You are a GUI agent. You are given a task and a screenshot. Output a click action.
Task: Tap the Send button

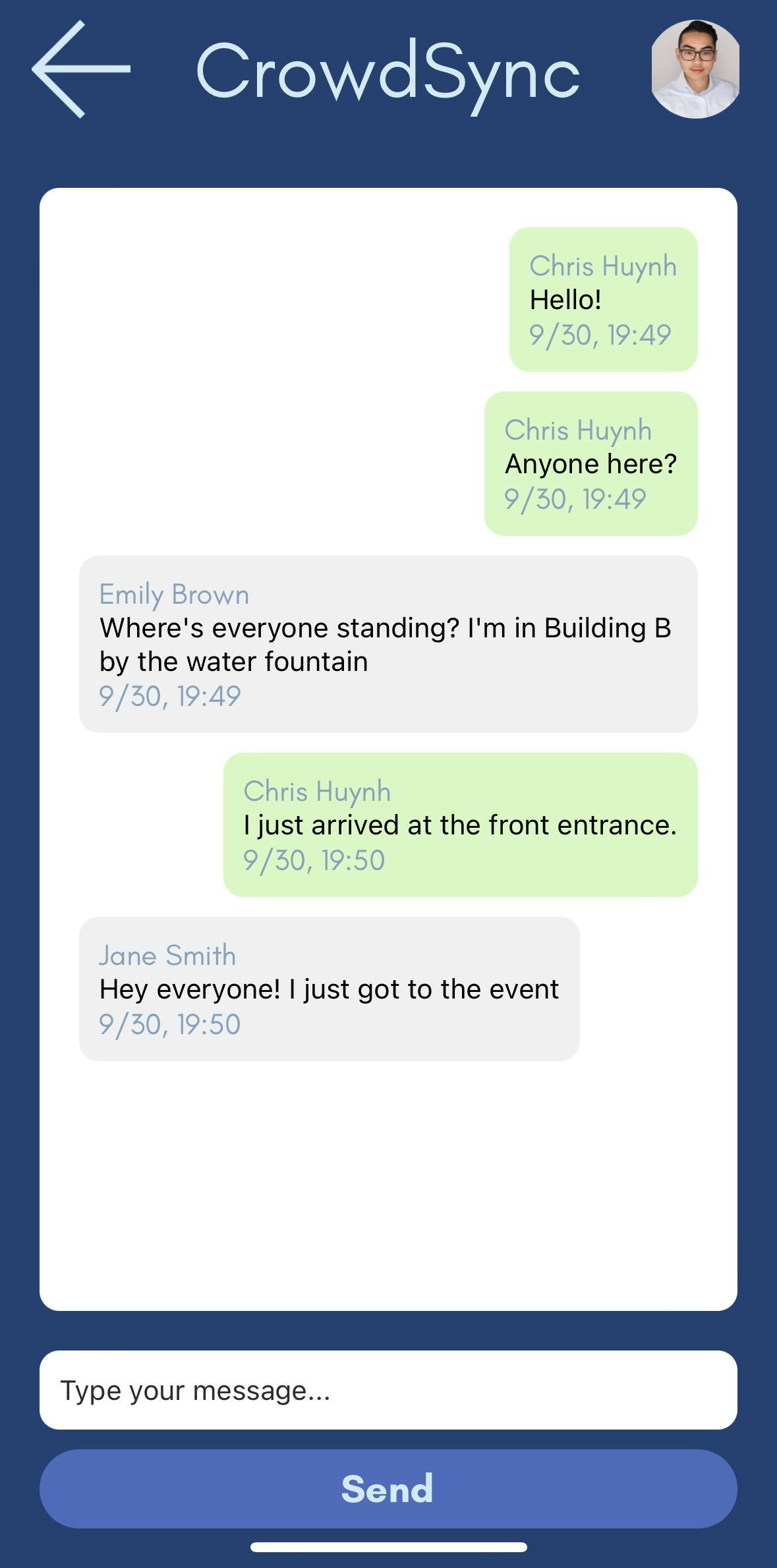pos(388,1488)
